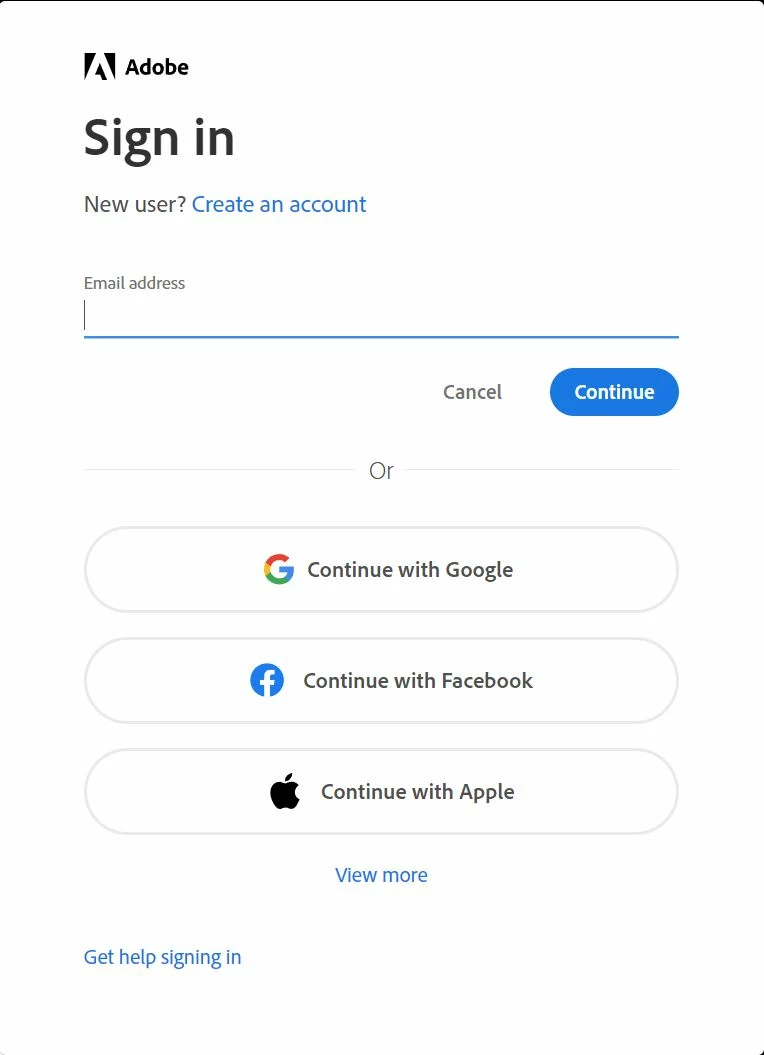Show more sign-in options via View more

(x=381, y=875)
